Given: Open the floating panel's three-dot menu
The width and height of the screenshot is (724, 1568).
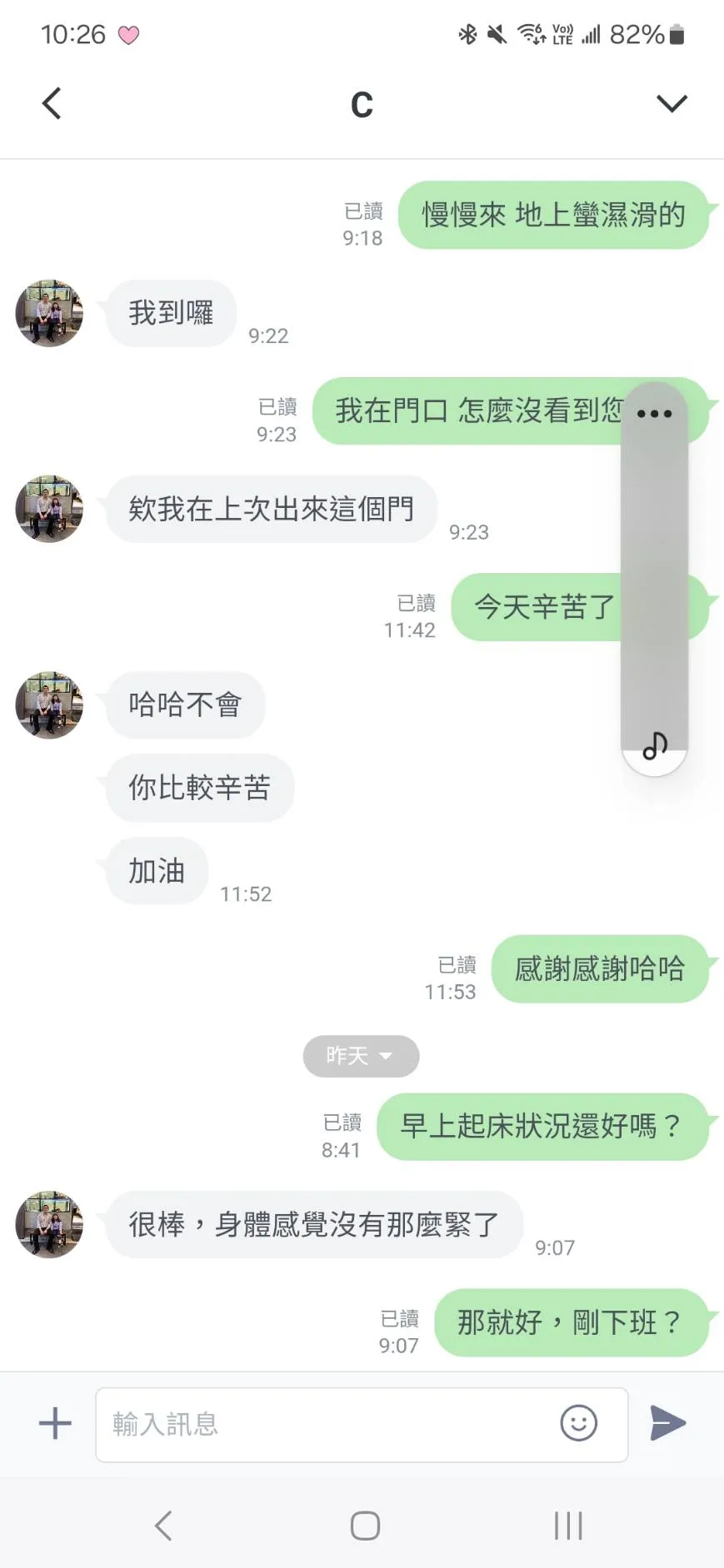Looking at the screenshot, I should pos(654,413).
